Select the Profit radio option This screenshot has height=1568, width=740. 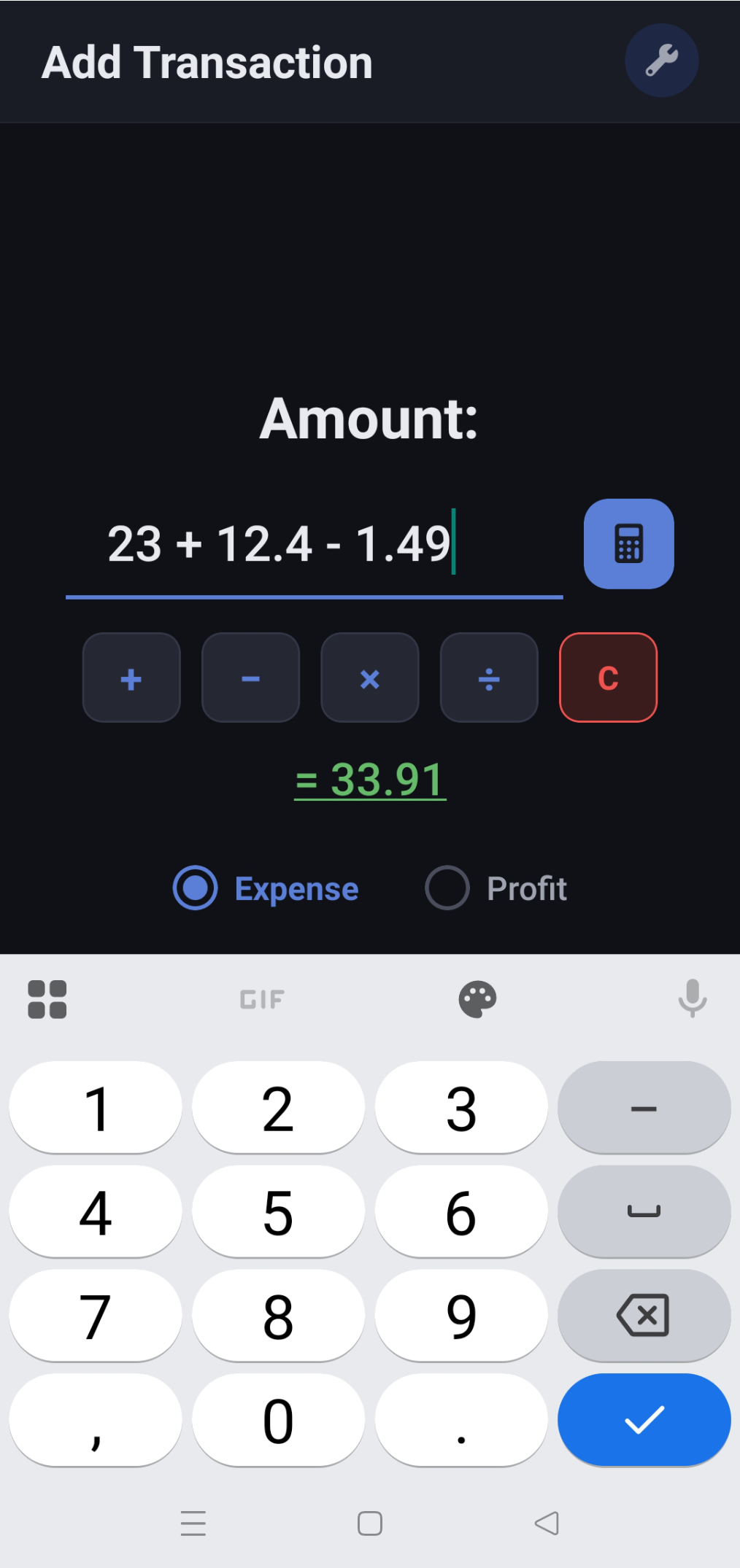point(447,888)
